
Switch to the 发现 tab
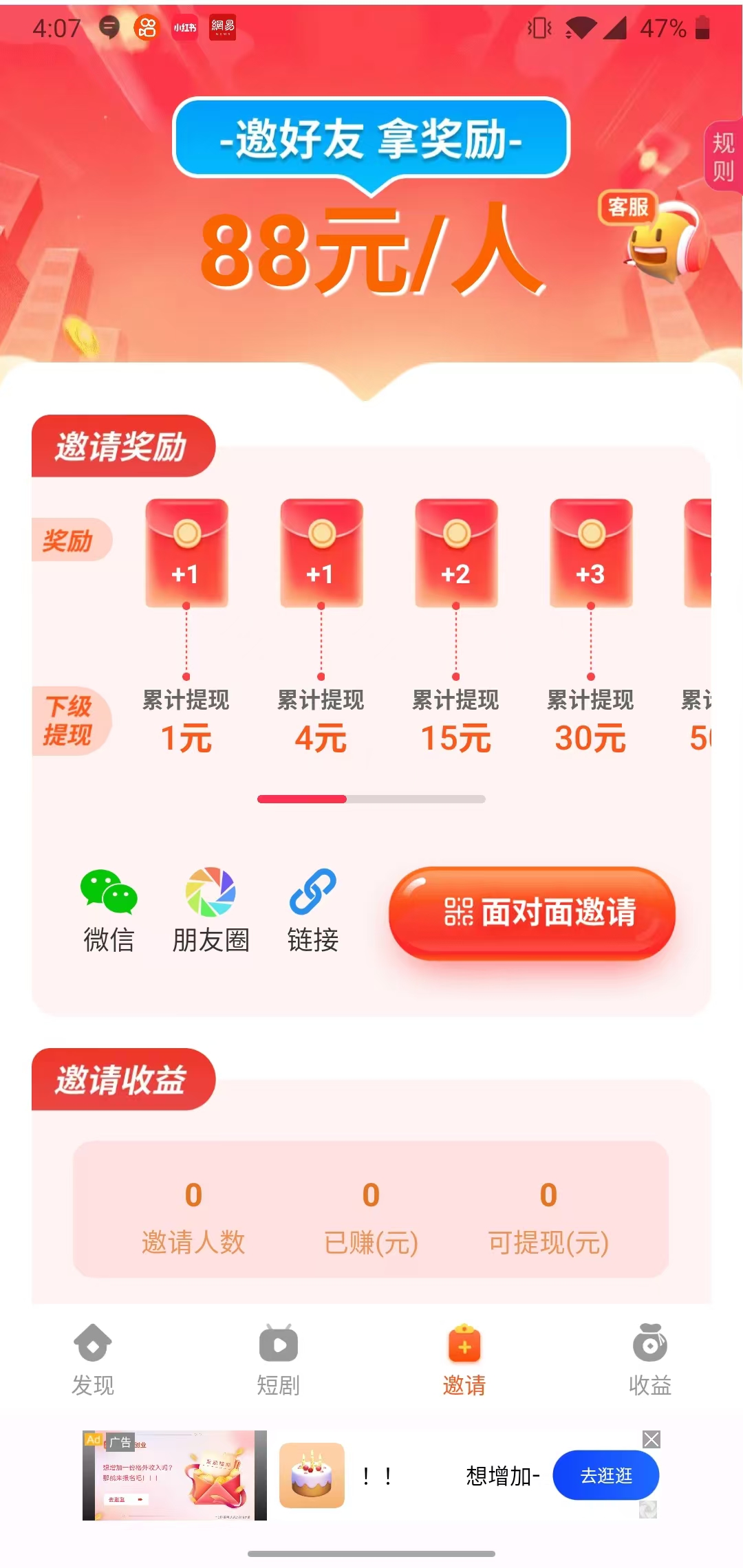[x=93, y=1358]
